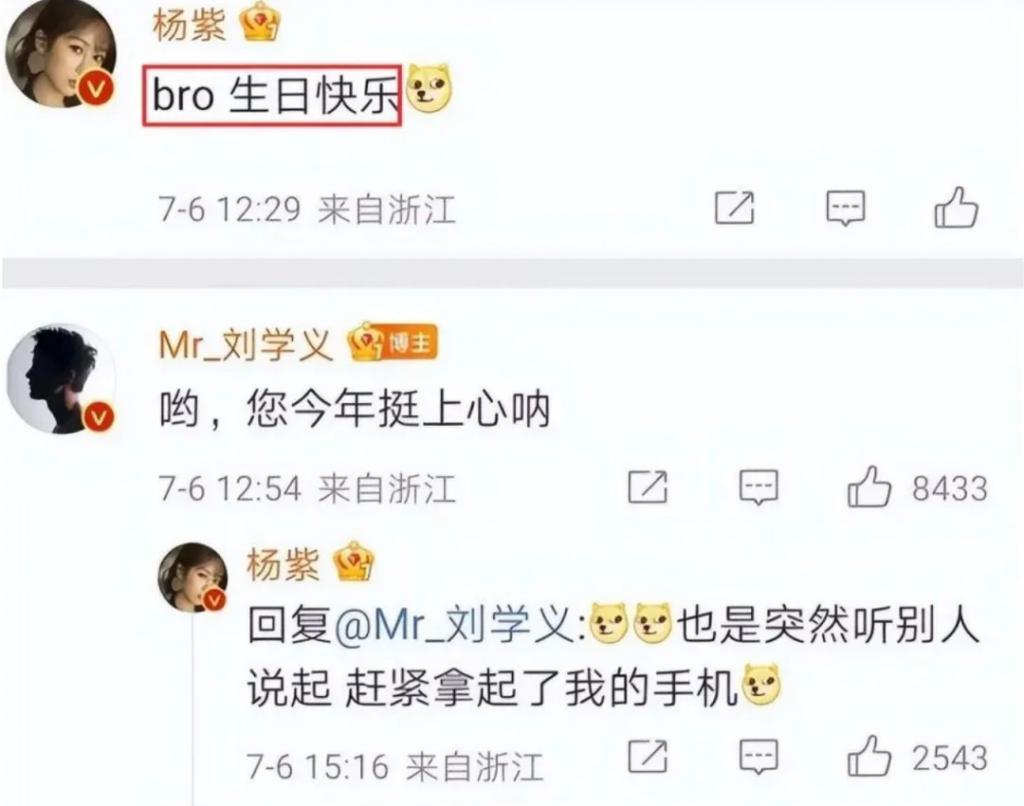This screenshot has height=806, width=1024.
Task: Open 杨紫's avatar on the birthday comment
Action: (x=61, y=58)
